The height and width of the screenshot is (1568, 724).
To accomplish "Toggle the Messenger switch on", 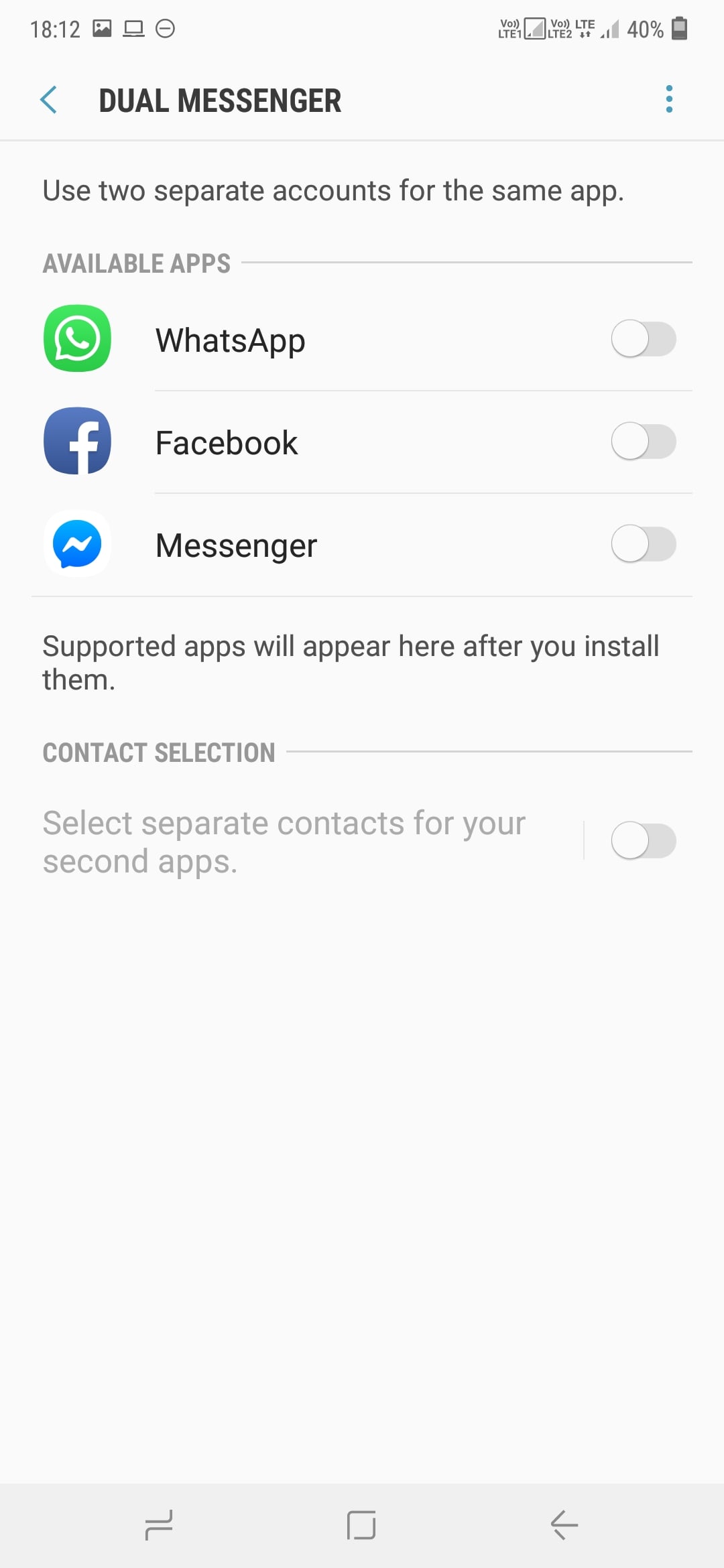I will pos(643,544).
